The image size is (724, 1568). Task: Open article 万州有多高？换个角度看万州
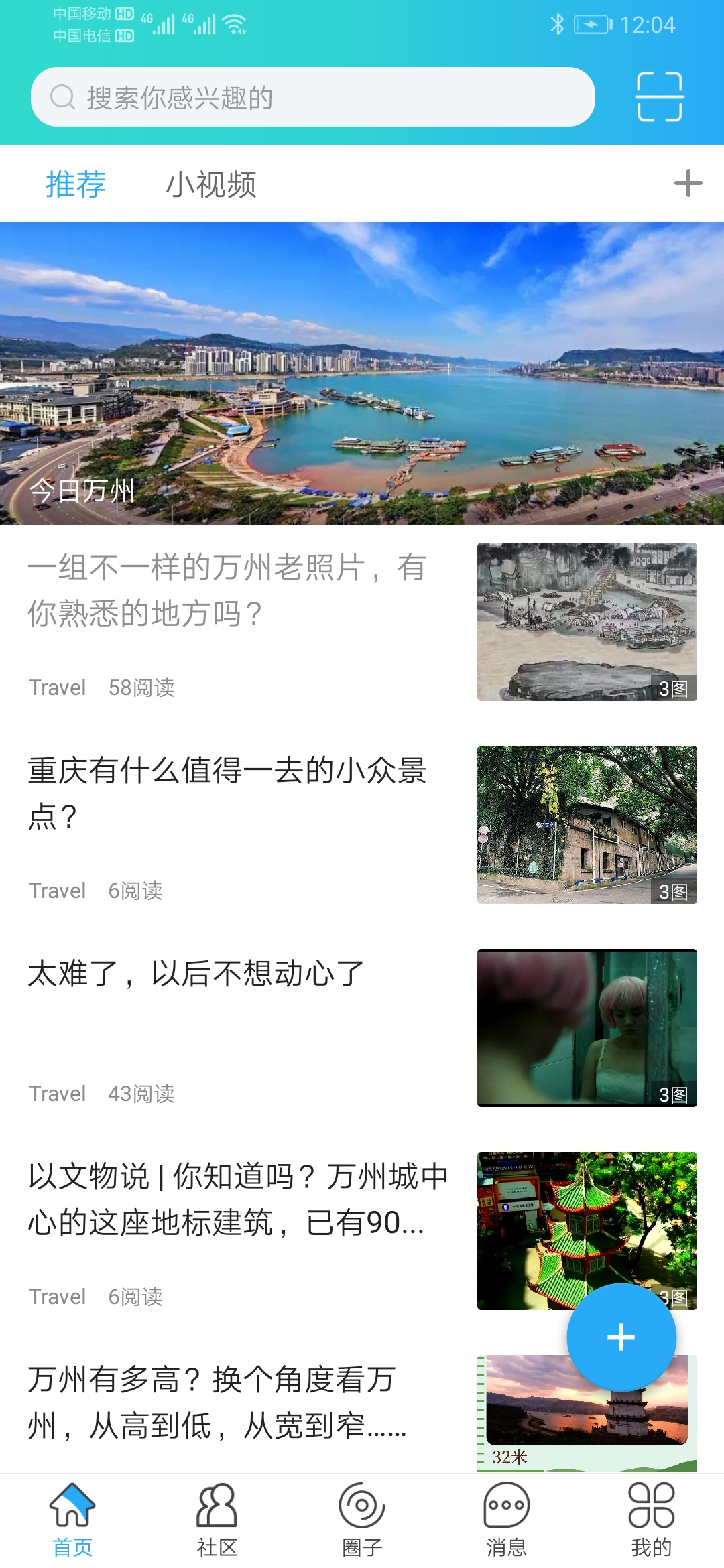[x=218, y=1402]
